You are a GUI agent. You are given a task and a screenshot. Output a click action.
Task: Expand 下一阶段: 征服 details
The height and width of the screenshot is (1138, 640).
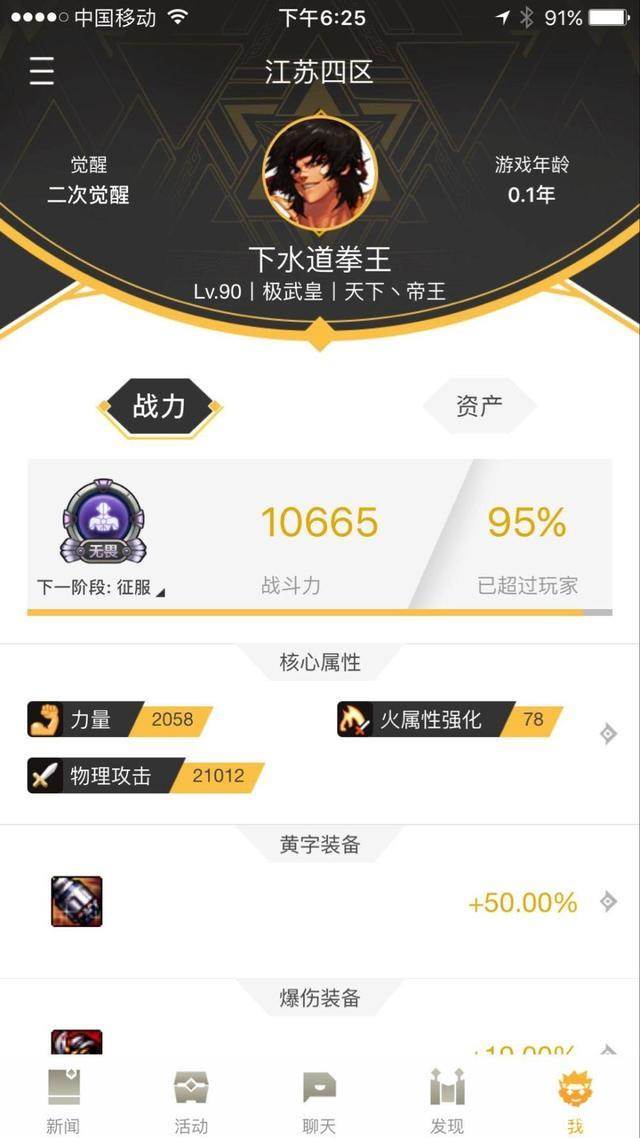click(100, 588)
